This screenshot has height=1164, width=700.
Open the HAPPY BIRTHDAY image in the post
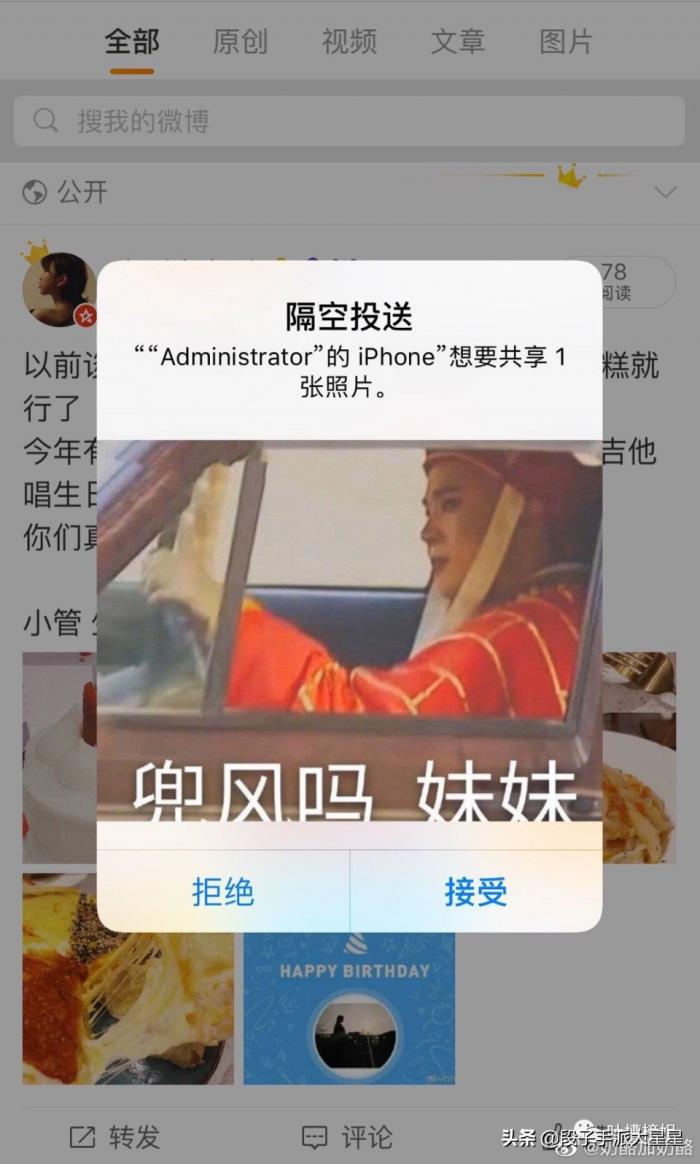349,1010
